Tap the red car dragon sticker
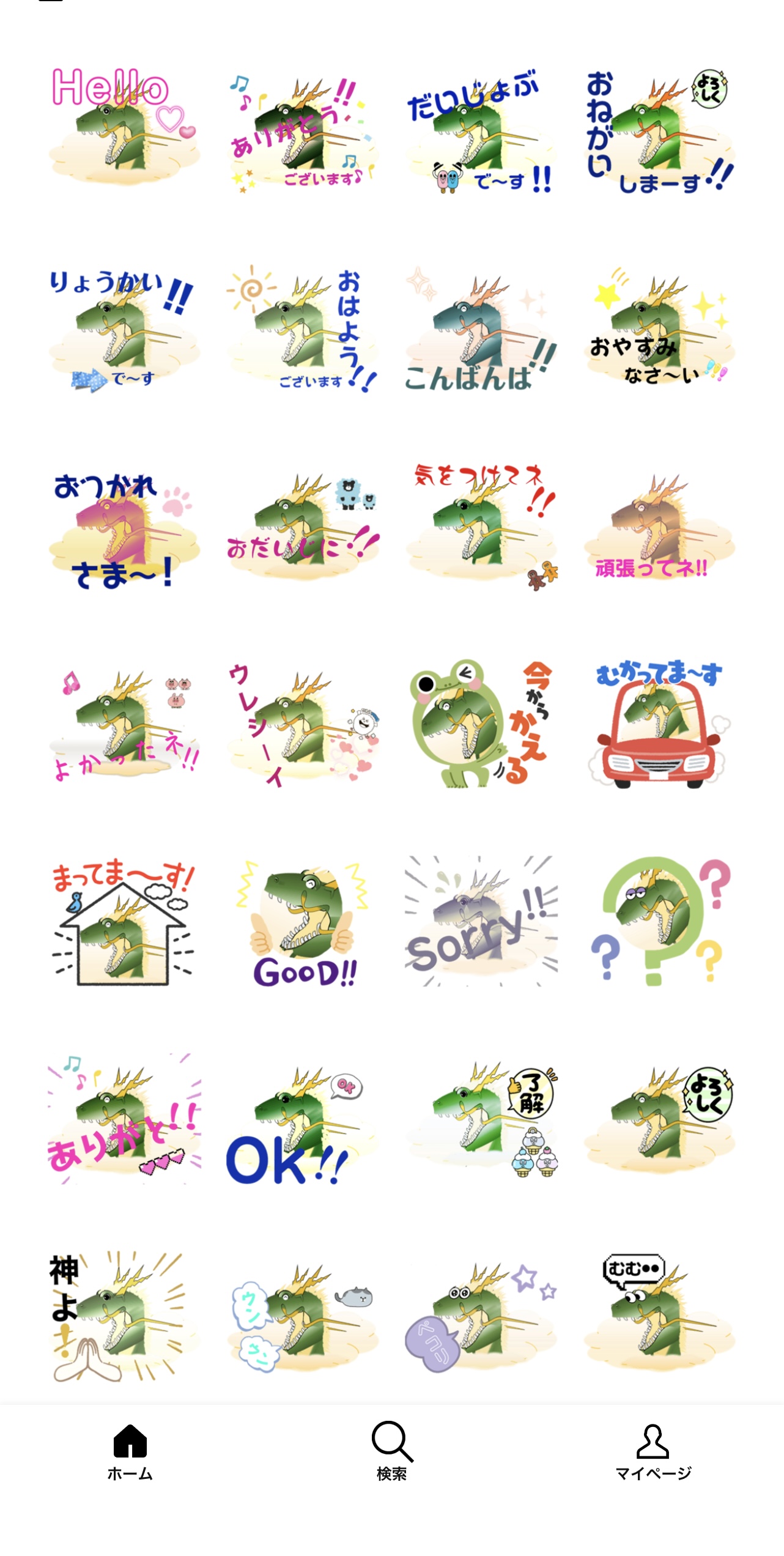Screen dimensions: 784x1556 [659, 724]
